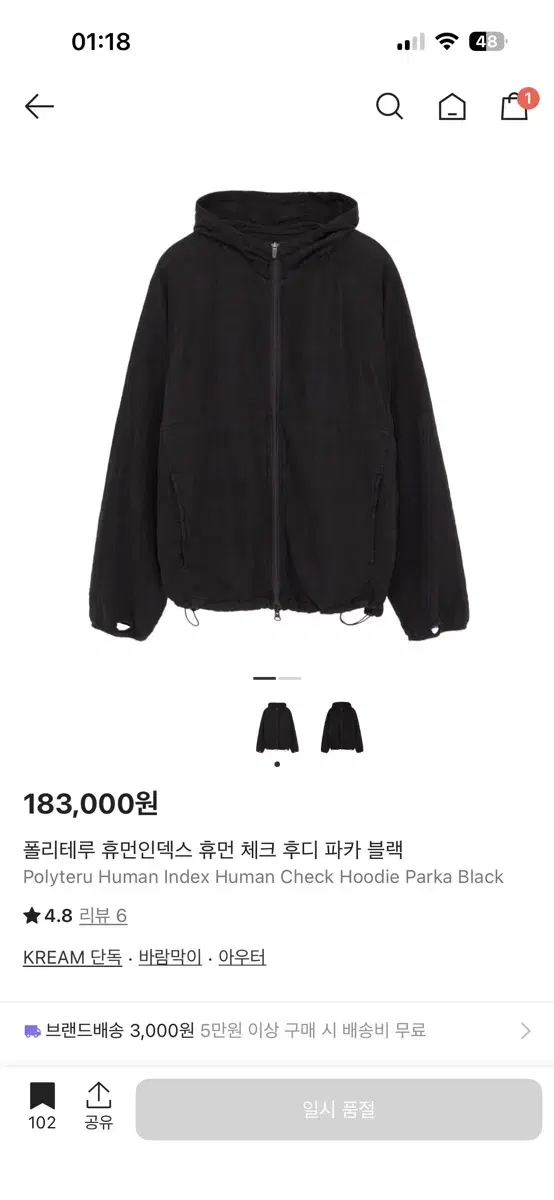
Task: Select the second jacket thumbnail
Action: coord(342,727)
